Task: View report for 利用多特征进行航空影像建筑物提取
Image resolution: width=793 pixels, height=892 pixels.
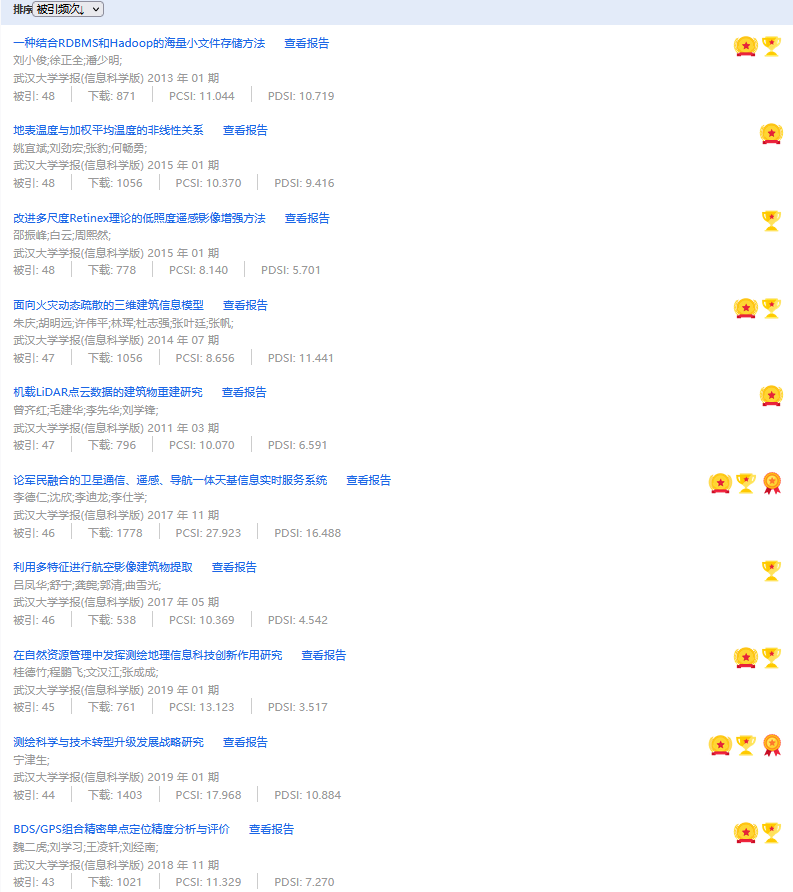Action: [234, 567]
